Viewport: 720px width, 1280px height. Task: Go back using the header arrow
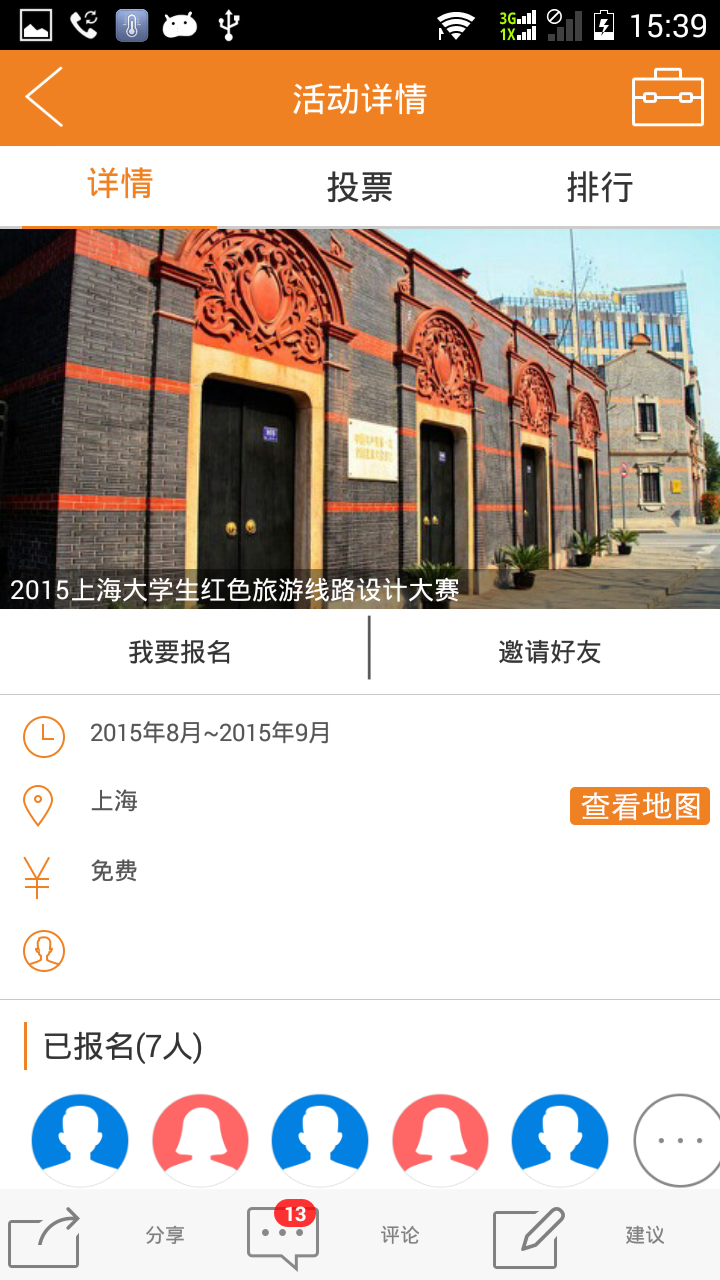tap(45, 97)
